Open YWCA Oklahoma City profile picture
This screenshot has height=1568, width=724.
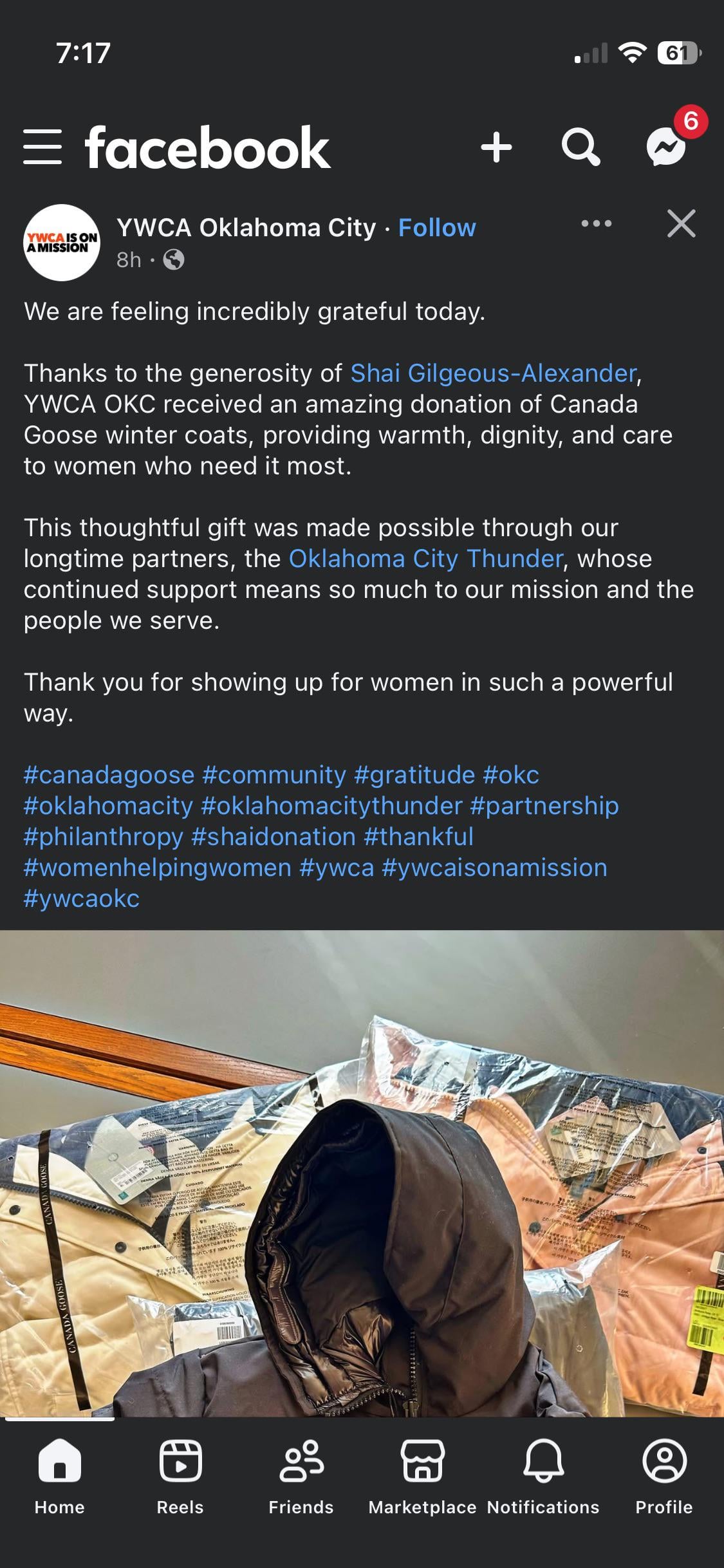pos(62,243)
